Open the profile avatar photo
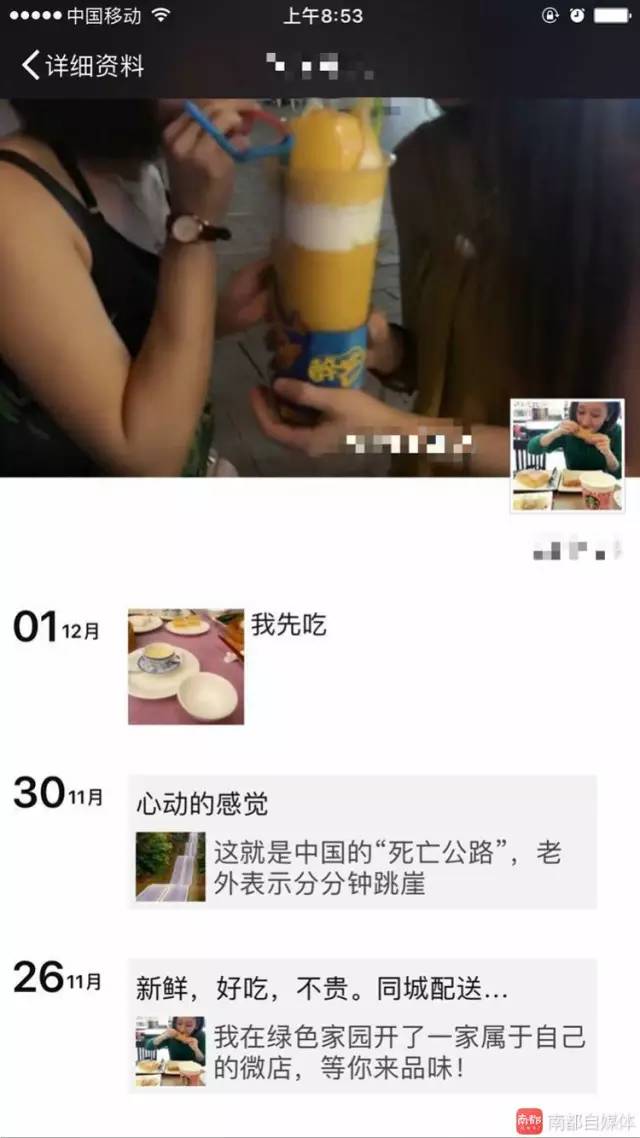 [x=567, y=456]
